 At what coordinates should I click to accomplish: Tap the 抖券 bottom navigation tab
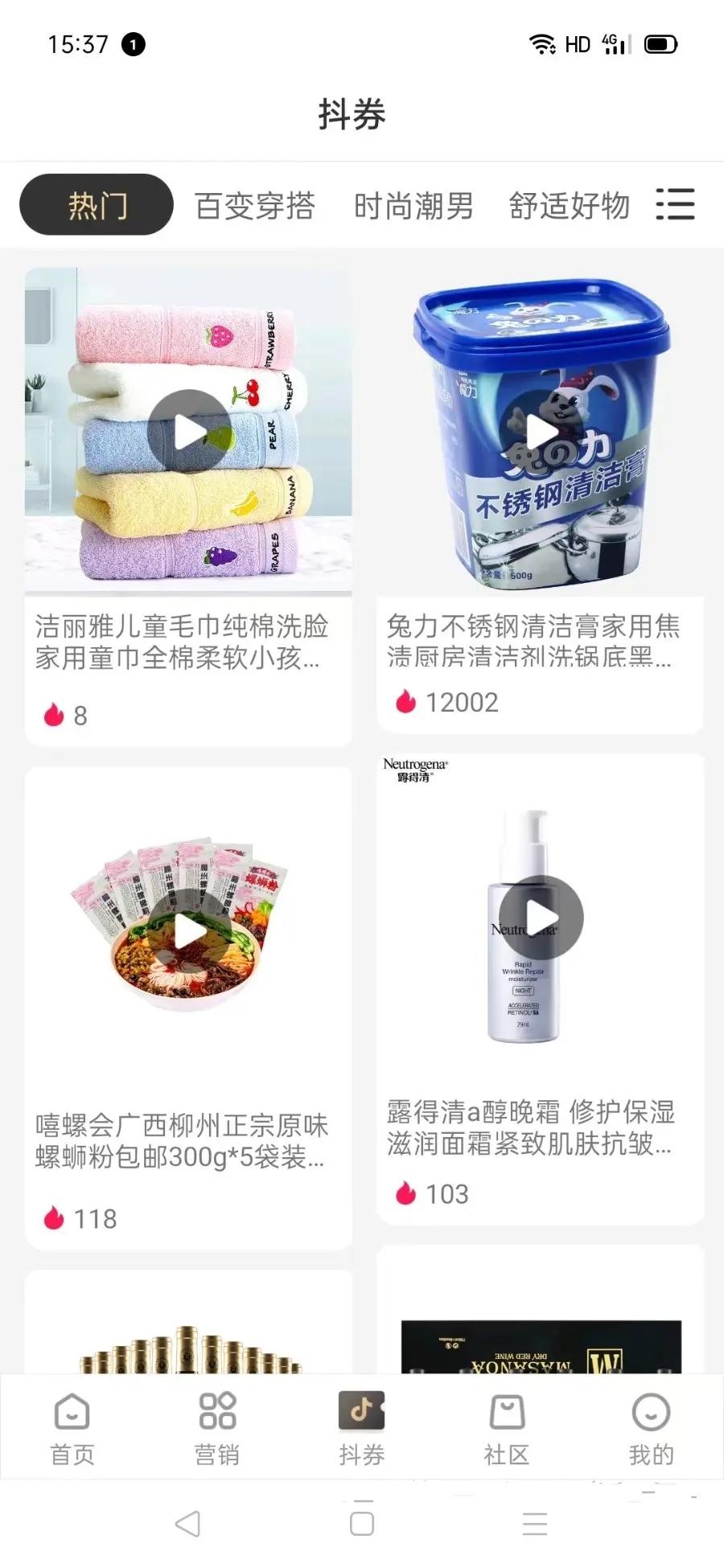[361, 1429]
